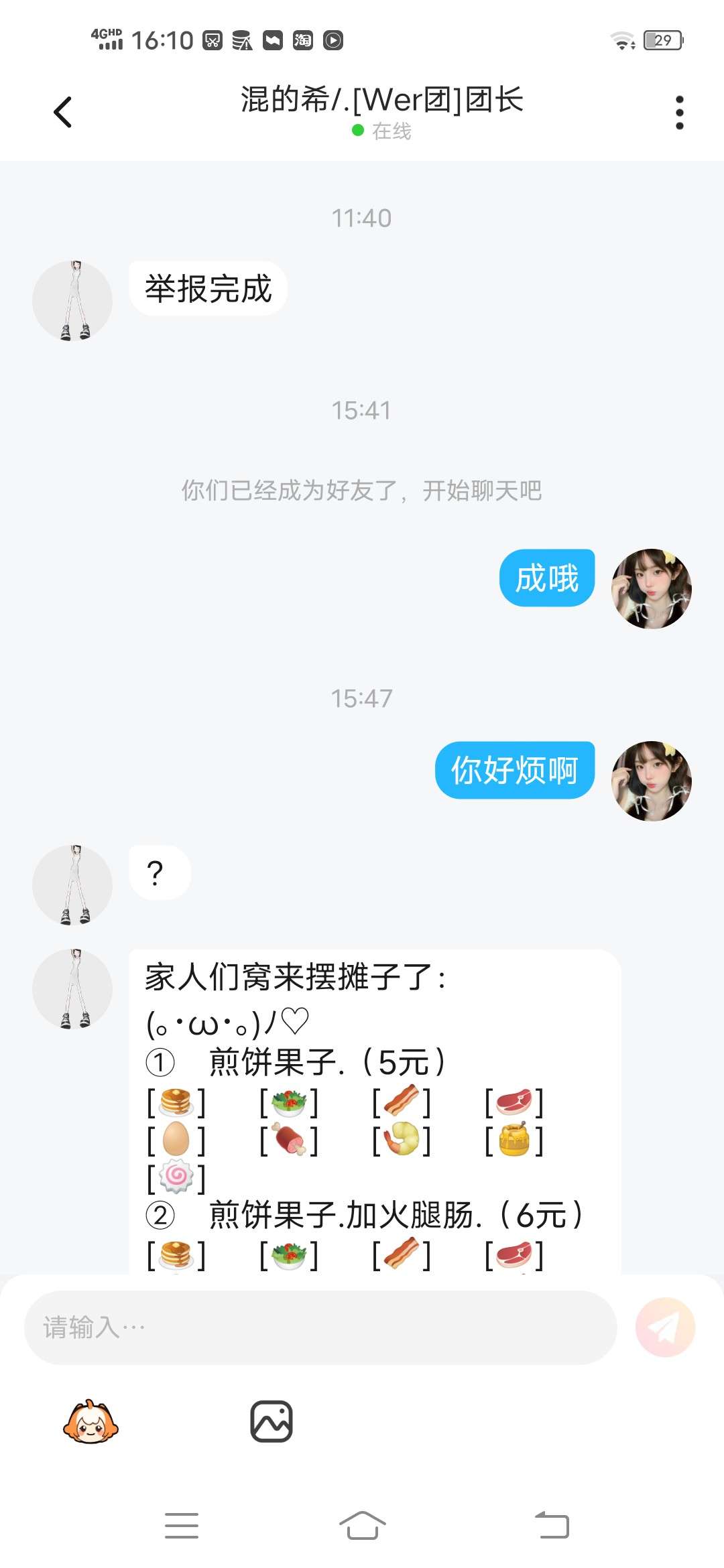Open contact's avatar next to 举报完成
Screen dimensions: 724x1568
tap(72, 301)
